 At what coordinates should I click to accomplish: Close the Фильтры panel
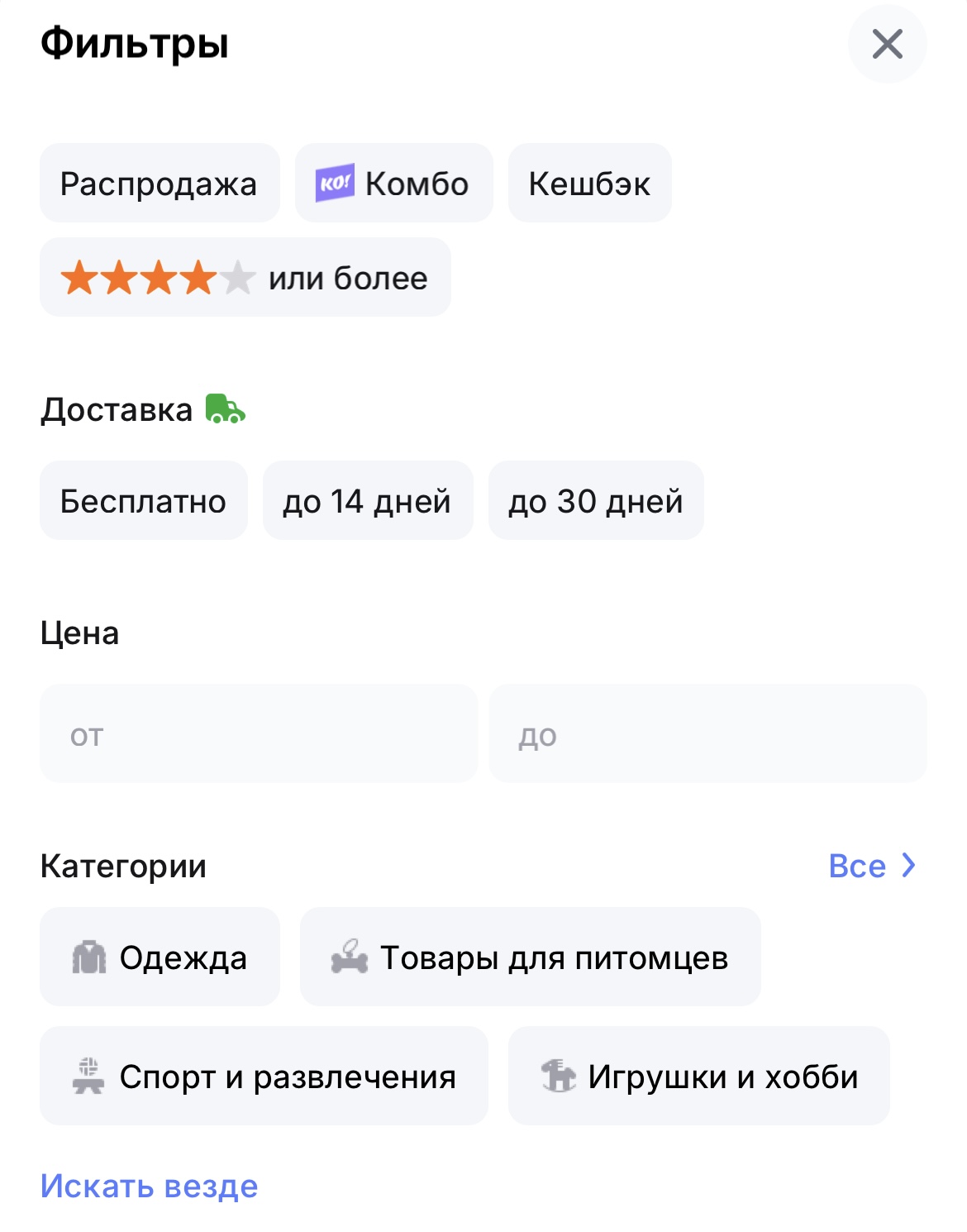pyautogui.click(x=887, y=44)
